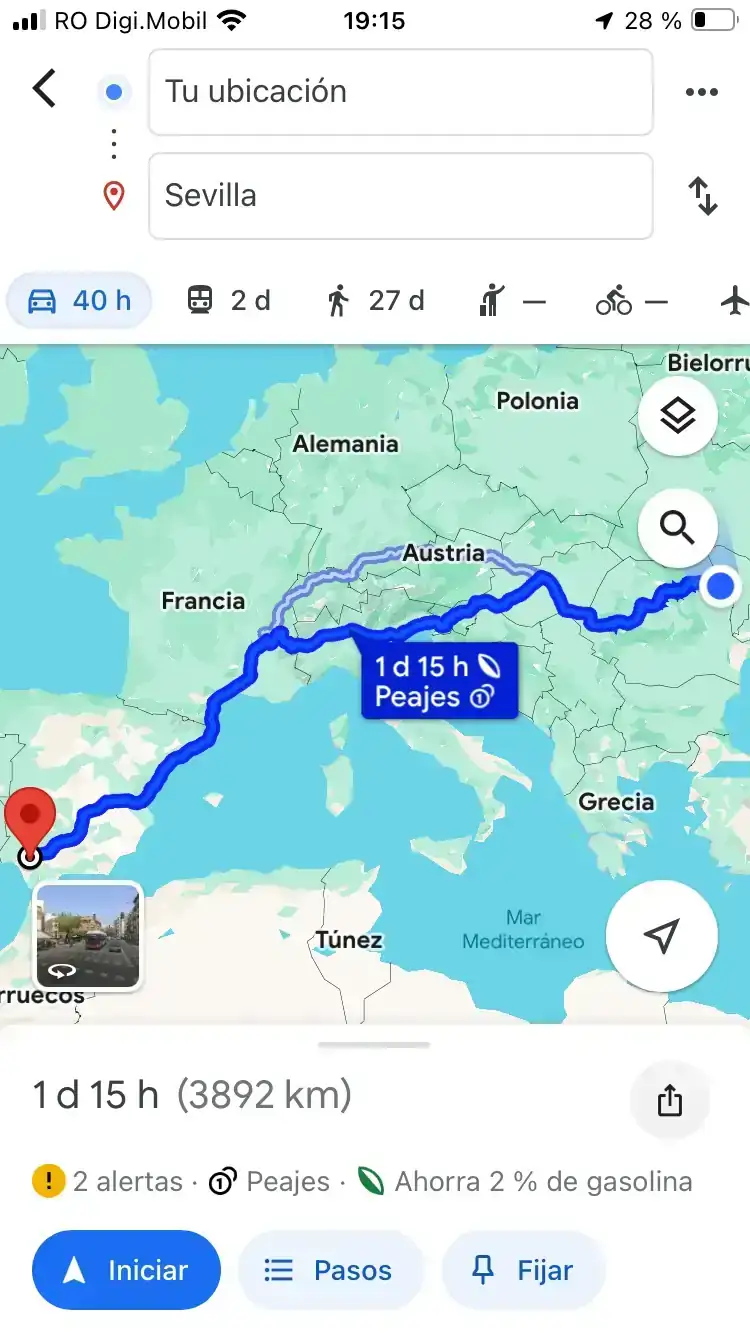
Task: Switch to the flights mode
Action: (733, 300)
